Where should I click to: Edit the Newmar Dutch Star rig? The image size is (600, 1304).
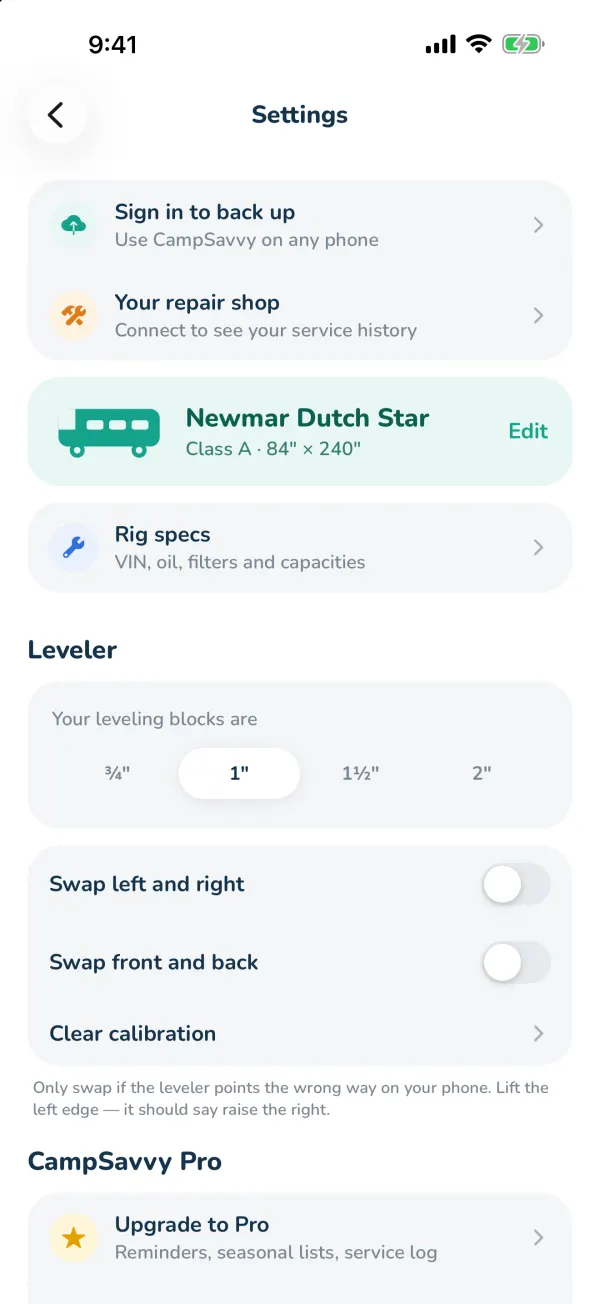tap(528, 431)
